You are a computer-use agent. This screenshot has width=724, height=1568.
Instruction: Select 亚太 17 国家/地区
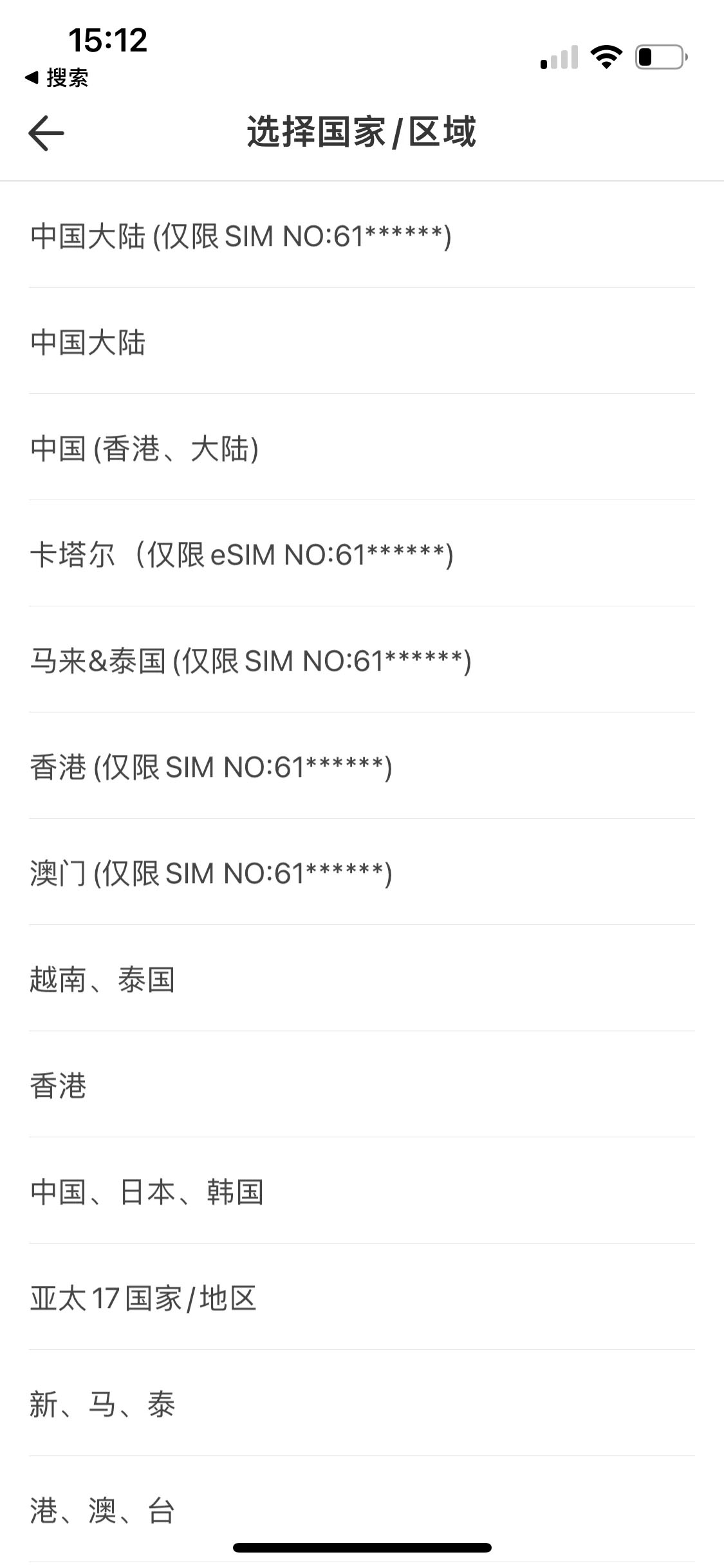tap(144, 1298)
